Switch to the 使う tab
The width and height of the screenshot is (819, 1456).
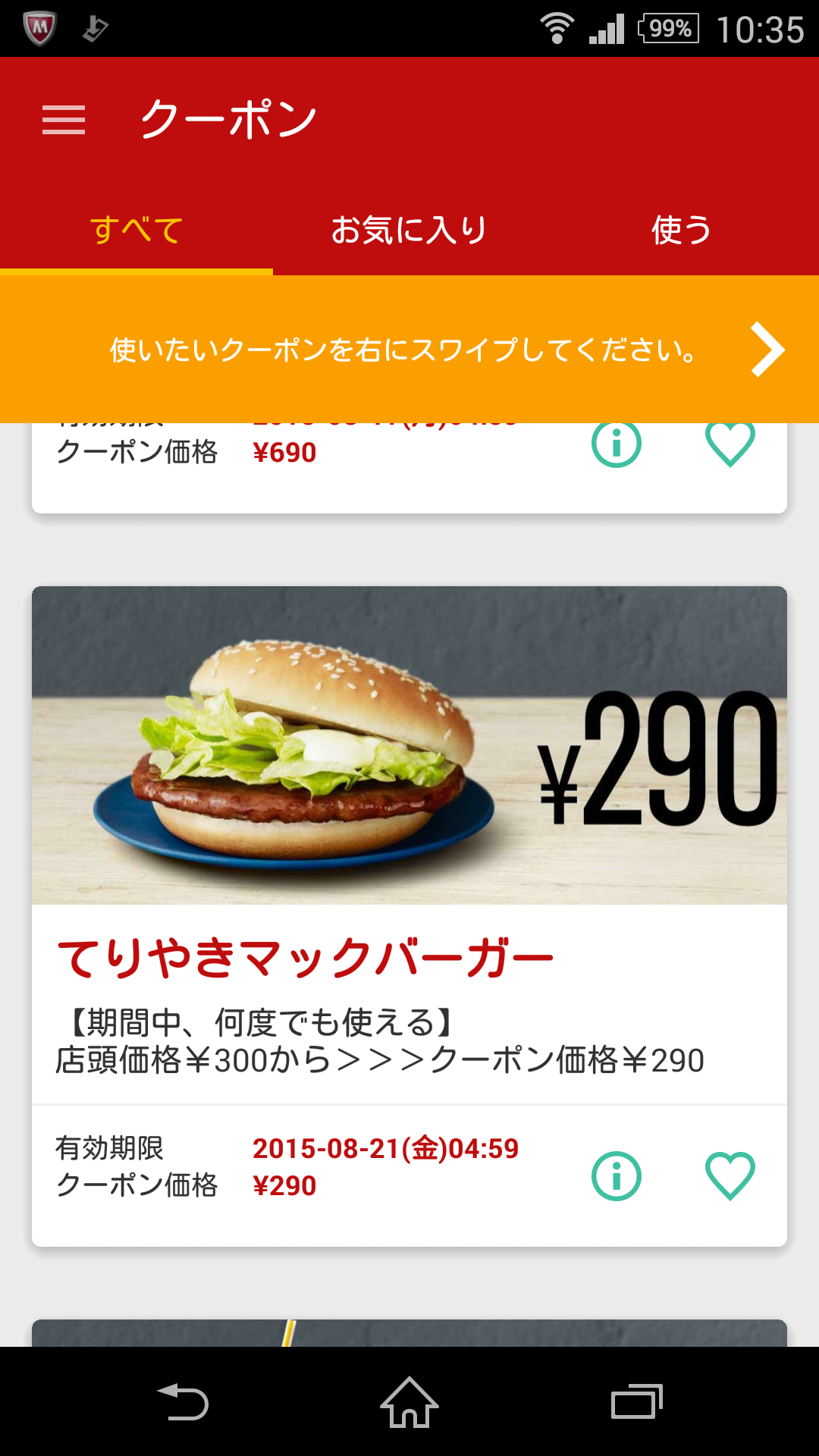pos(681,230)
